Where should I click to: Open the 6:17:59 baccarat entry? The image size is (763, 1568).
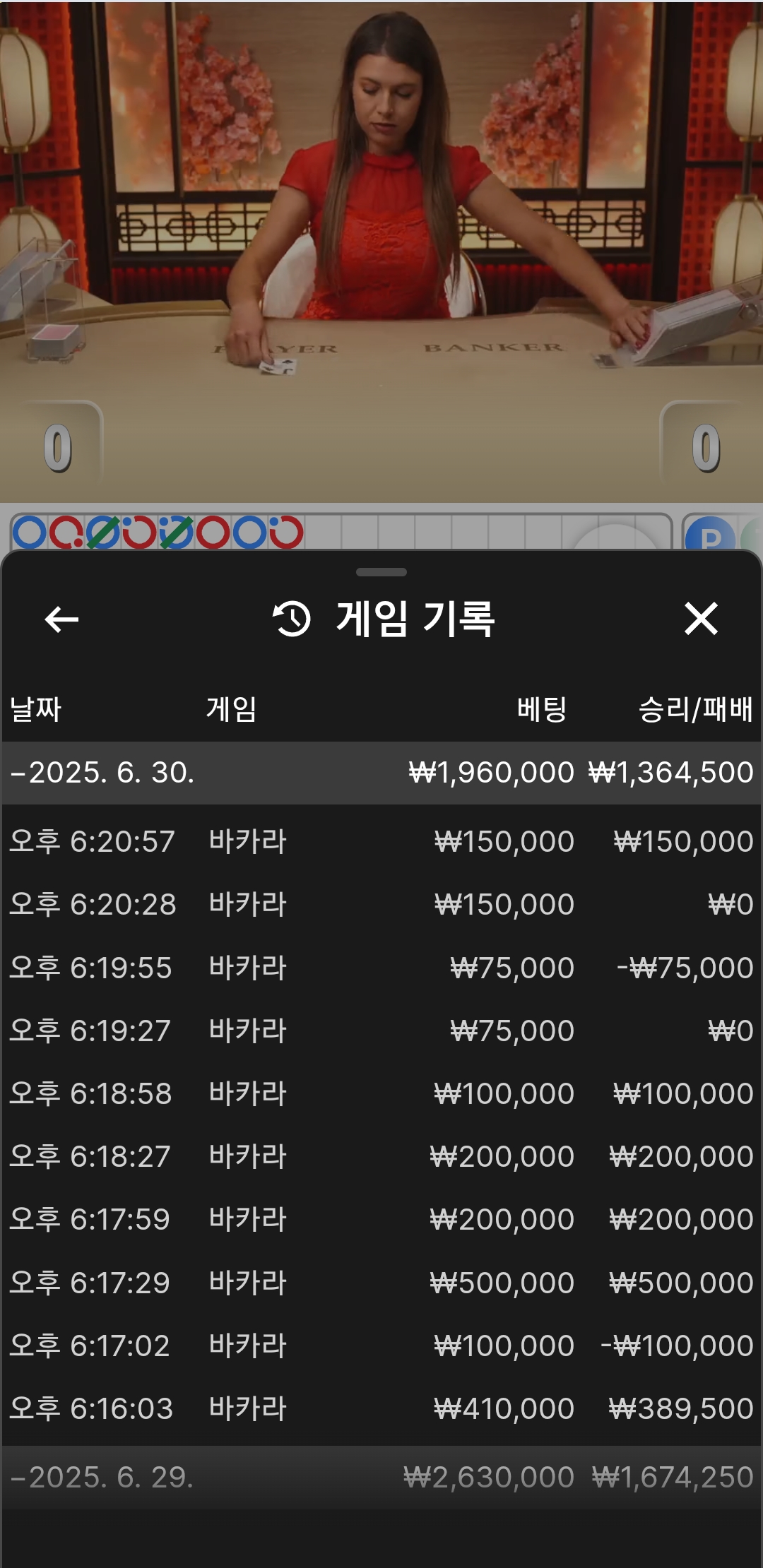[381, 1219]
